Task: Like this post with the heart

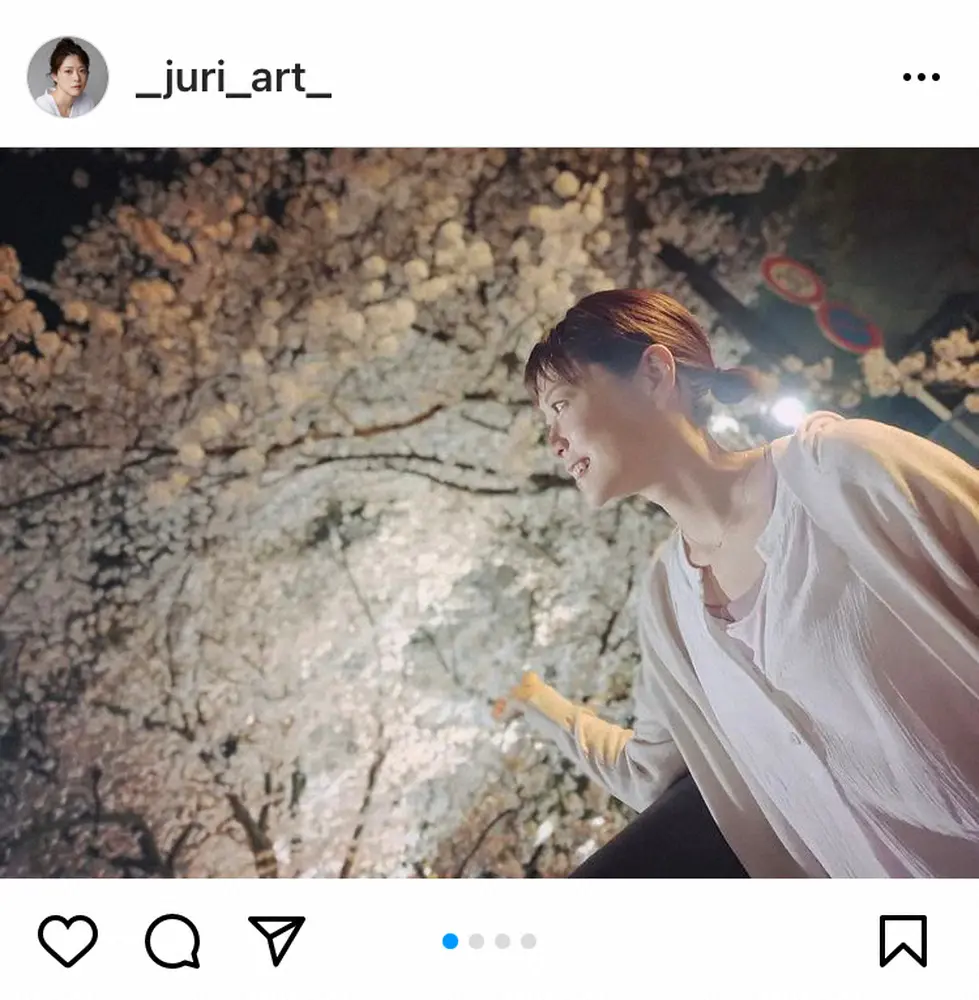Action: [x=68, y=940]
